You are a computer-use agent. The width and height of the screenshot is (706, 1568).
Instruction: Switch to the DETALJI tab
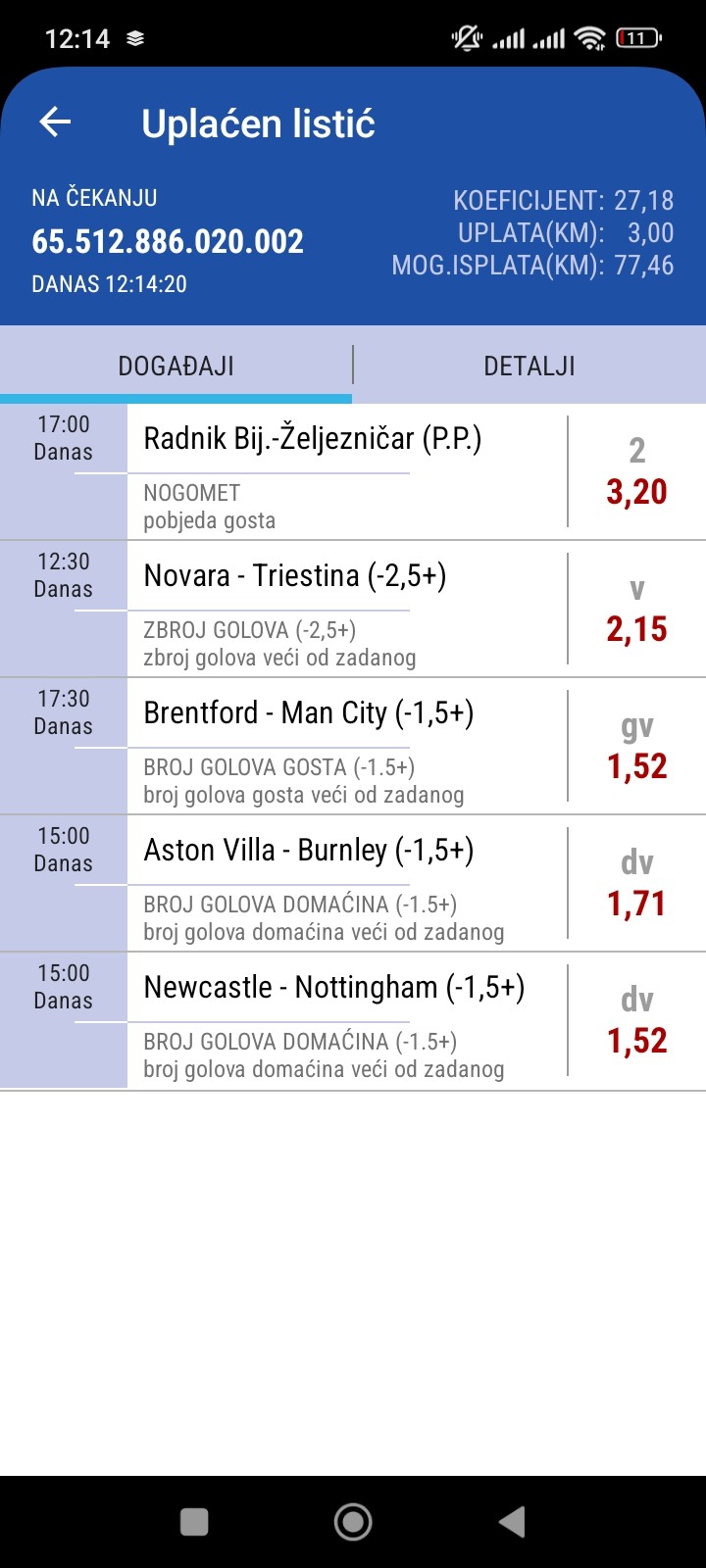point(529,367)
